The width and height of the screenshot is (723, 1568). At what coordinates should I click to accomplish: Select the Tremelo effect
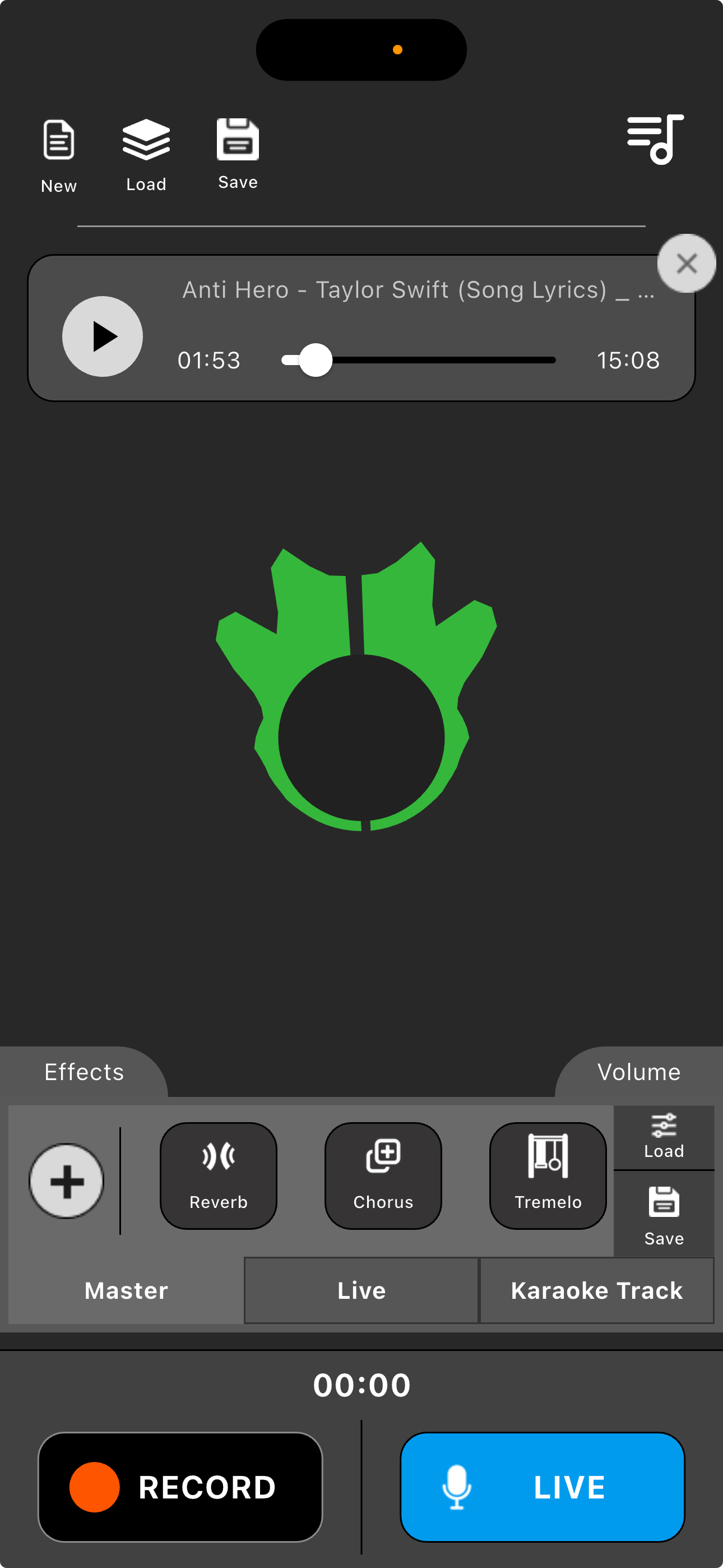pos(548,1175)
